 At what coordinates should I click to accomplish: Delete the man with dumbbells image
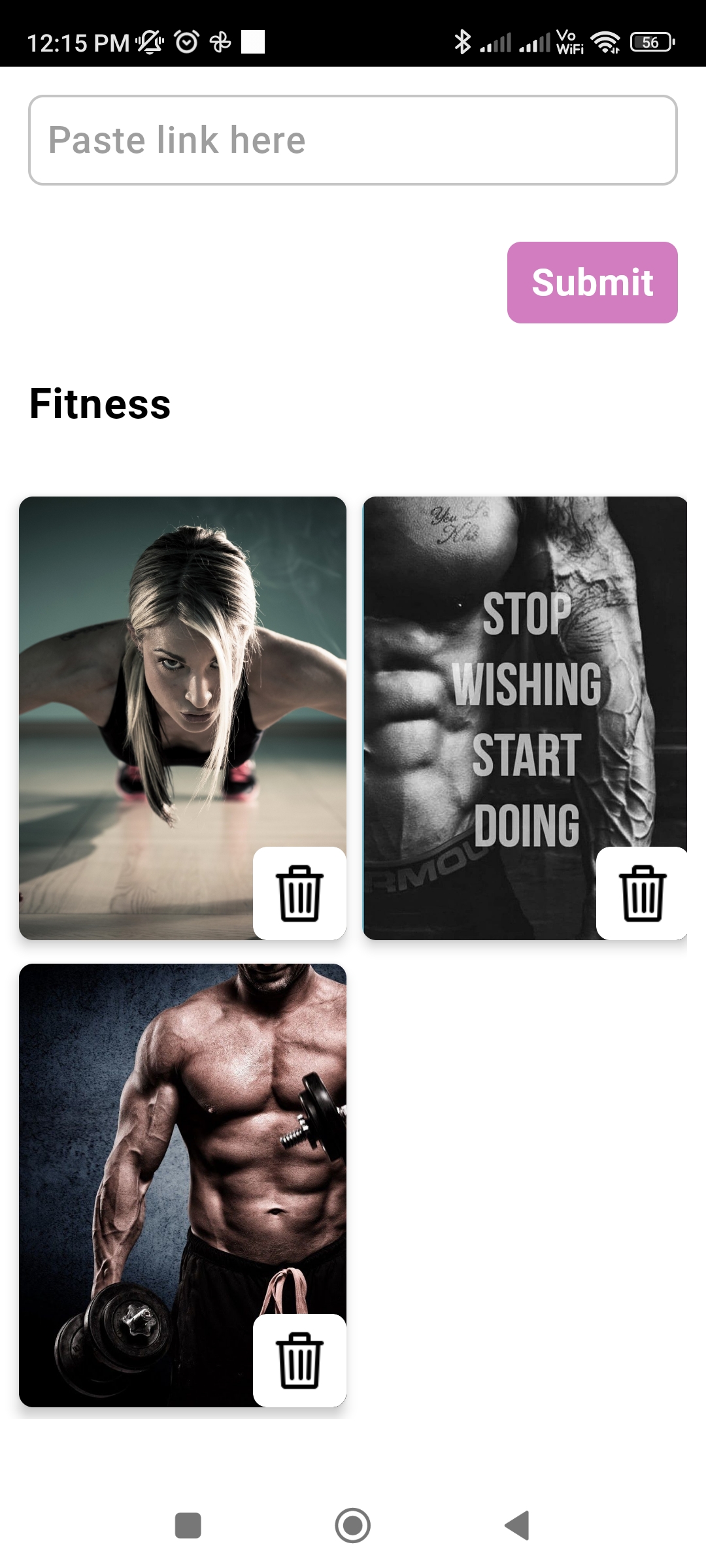pyautogui.click(x=299, y=1360)
